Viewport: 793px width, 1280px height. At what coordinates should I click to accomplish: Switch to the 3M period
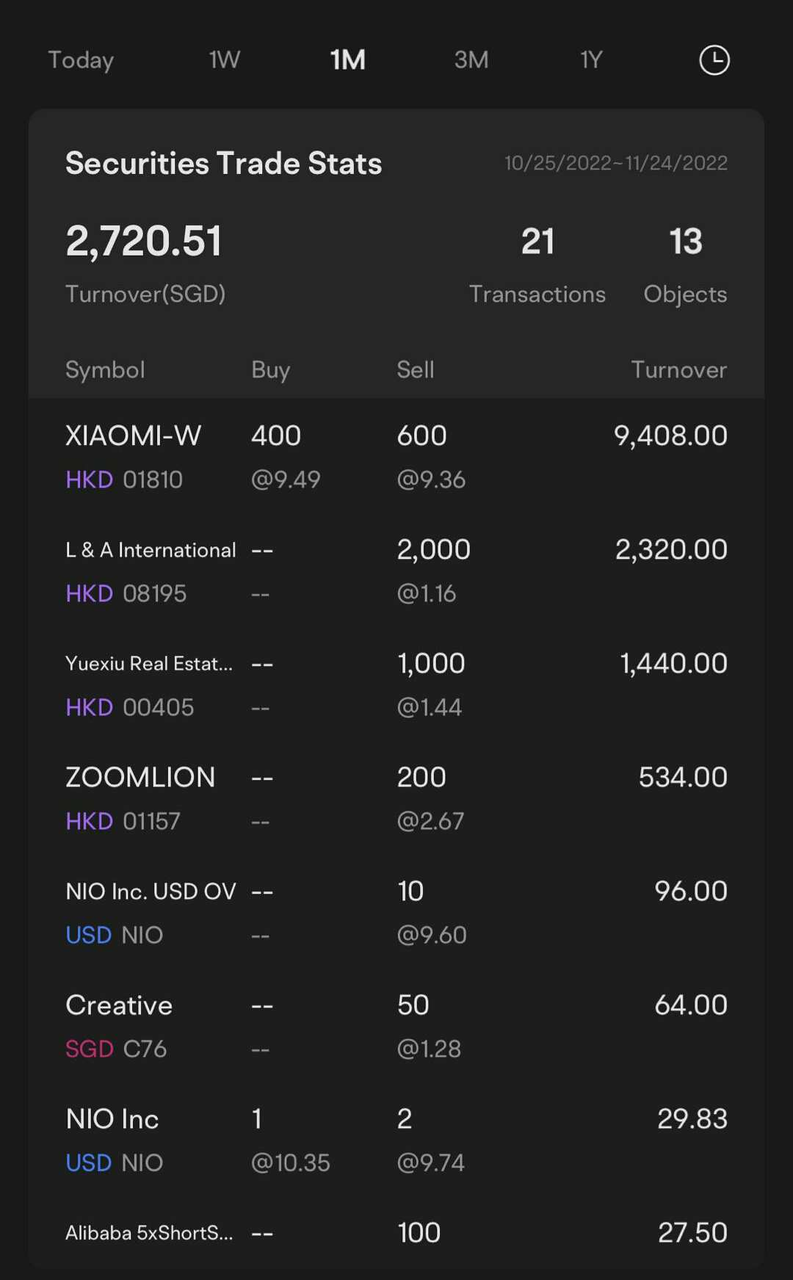(x=471, y=60)
